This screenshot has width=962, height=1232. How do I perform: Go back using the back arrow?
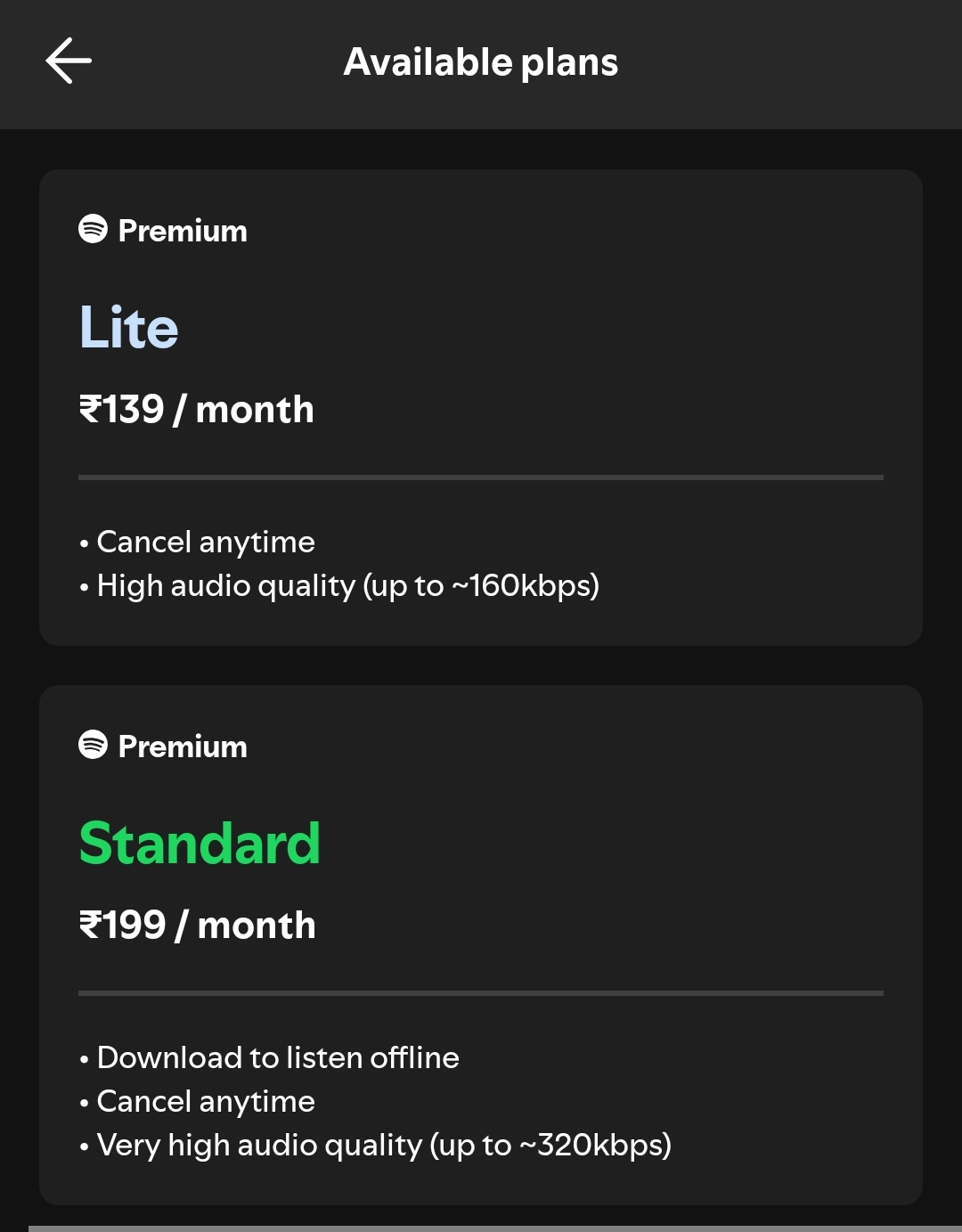coord(69,61)
